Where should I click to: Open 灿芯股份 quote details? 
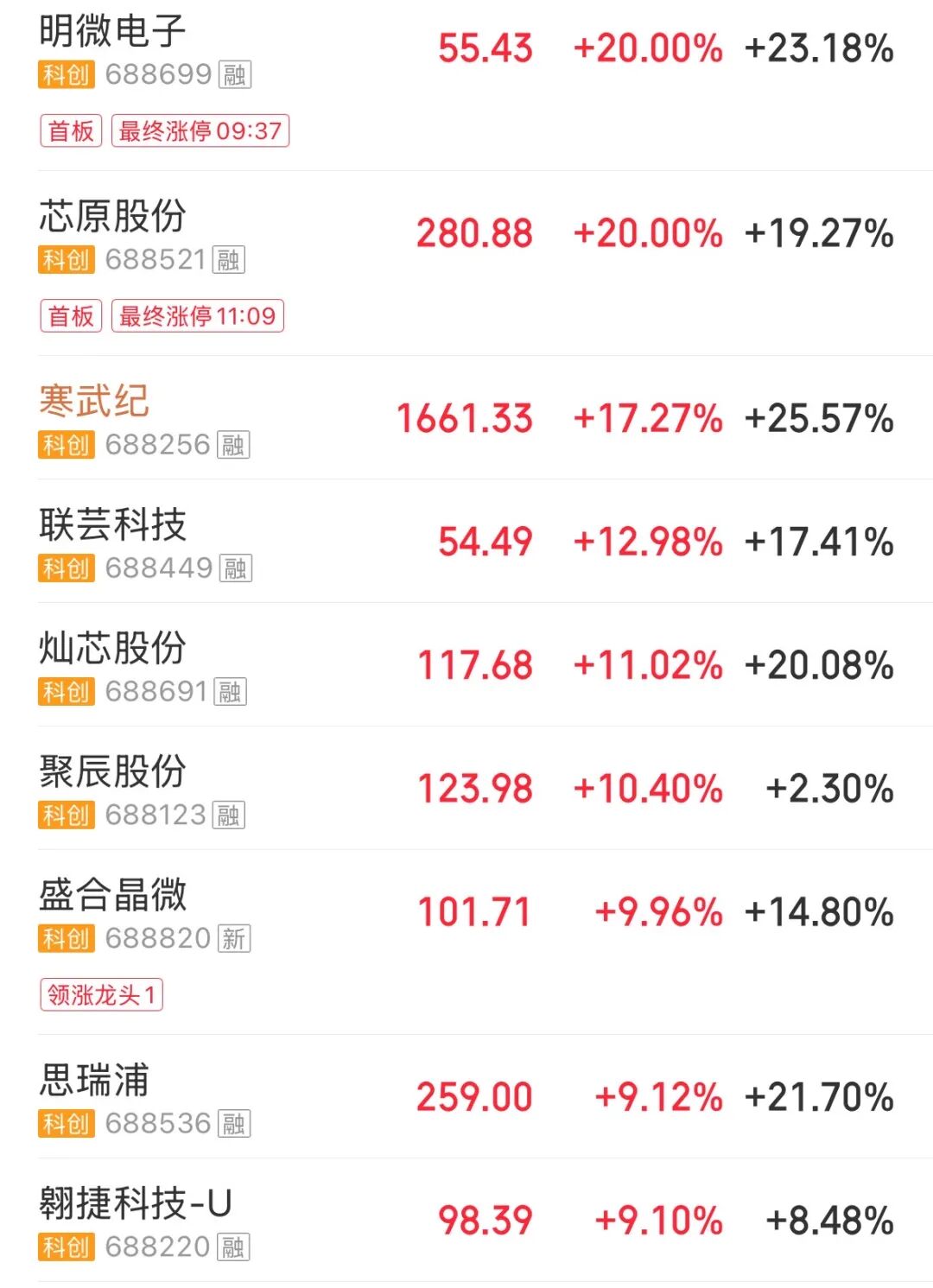[x=112, y=649]
